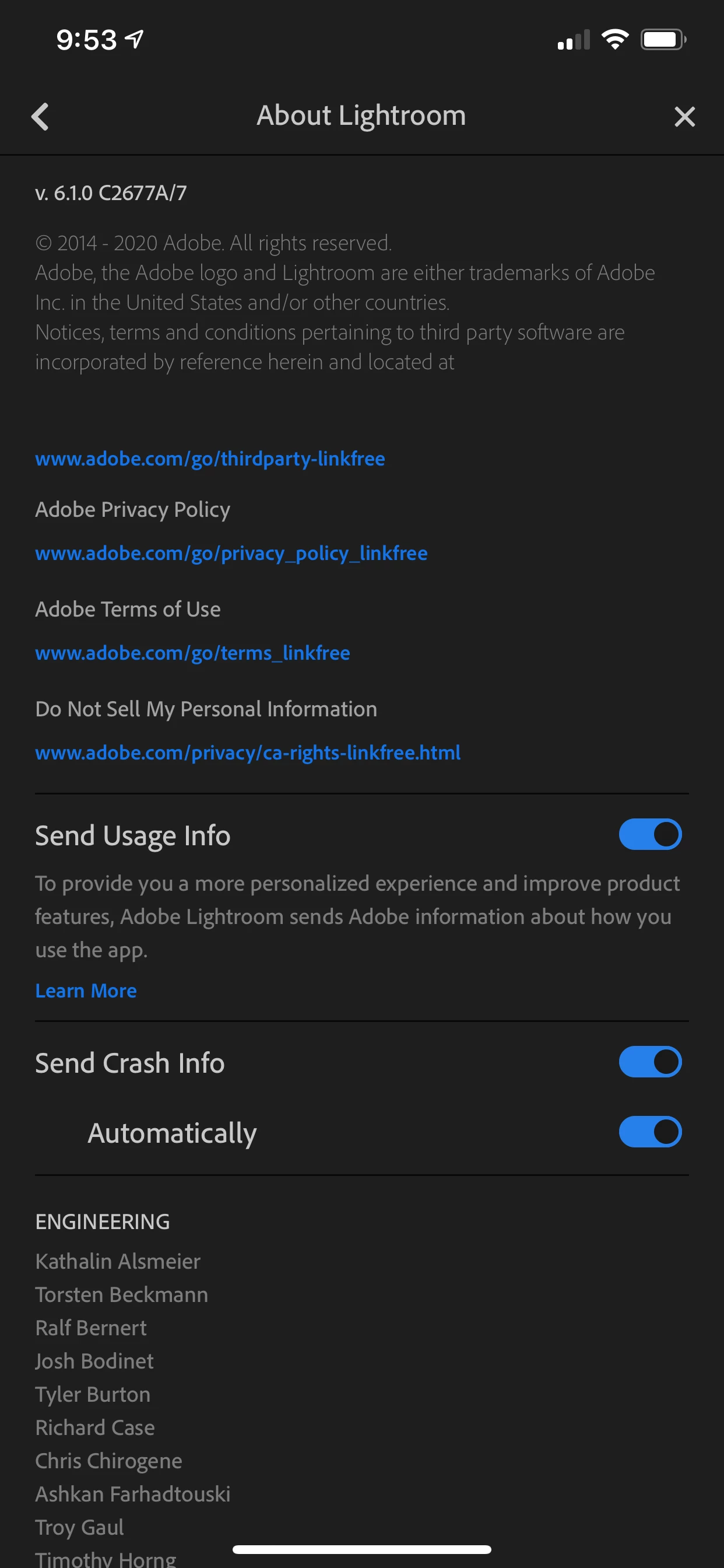Open the thirdparty-linkfree Adobe link
724x1568 pixels.
point(210,459)
